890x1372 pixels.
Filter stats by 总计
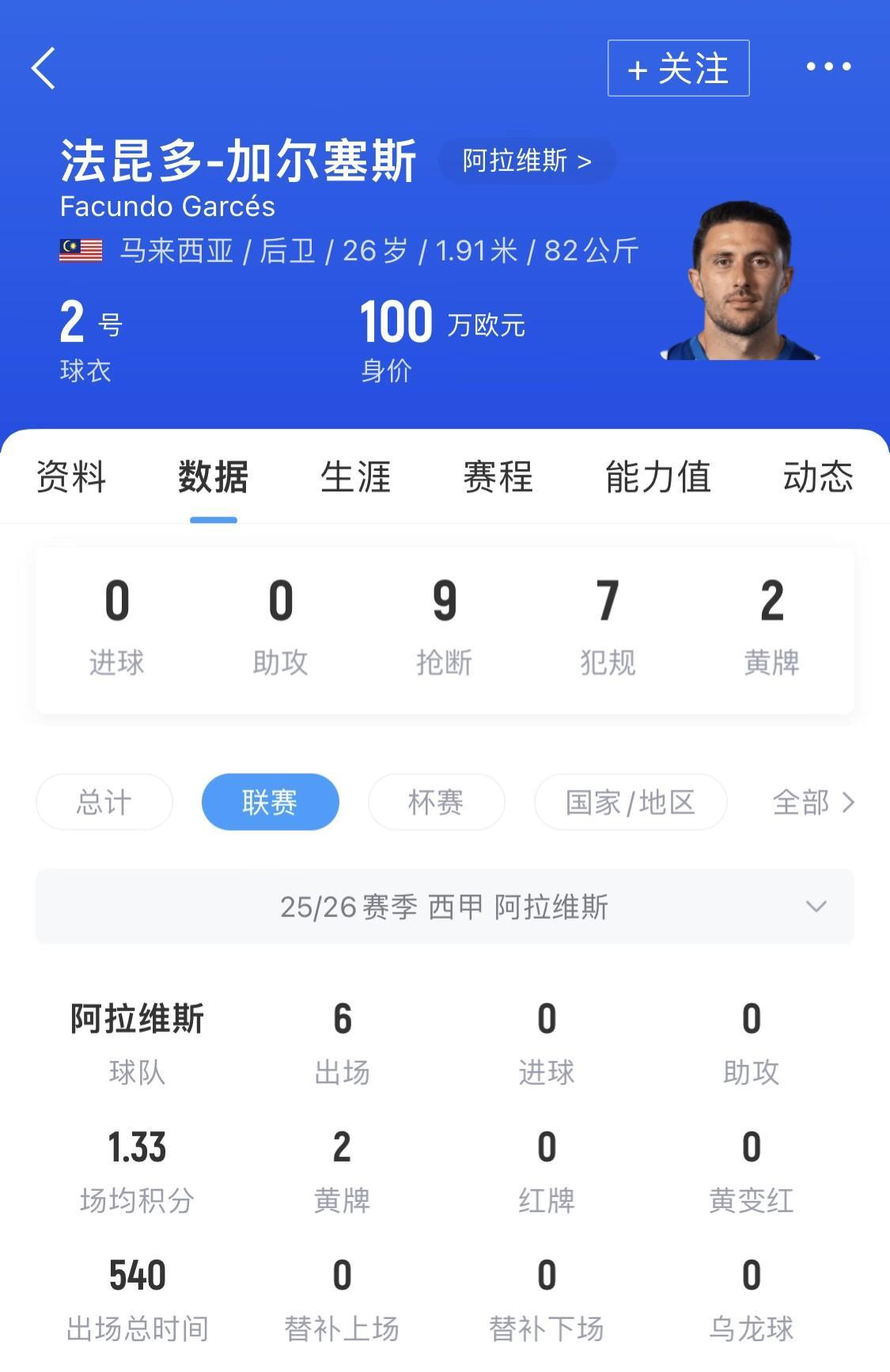[x=104, y=802]
